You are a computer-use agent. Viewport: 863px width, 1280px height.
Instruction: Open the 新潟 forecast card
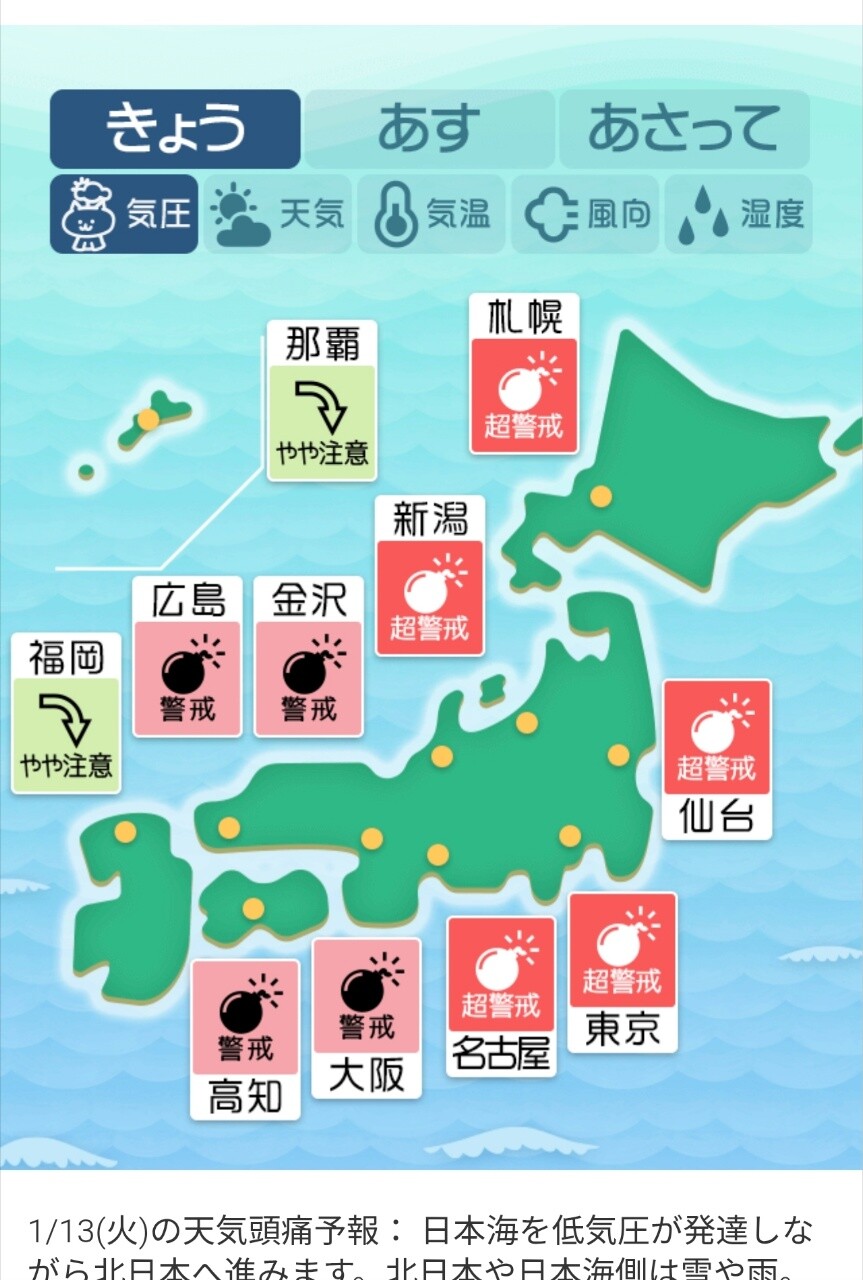(x=430, y=577)
